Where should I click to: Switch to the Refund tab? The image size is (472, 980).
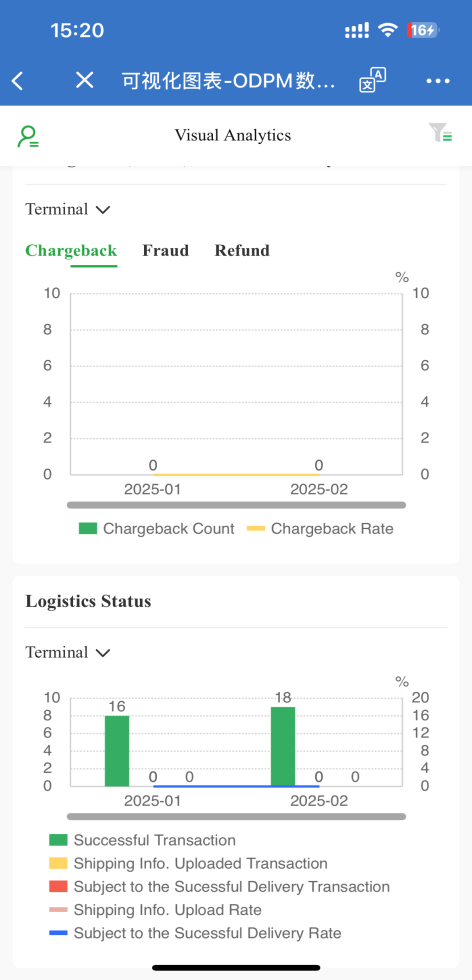coord(242,251)
